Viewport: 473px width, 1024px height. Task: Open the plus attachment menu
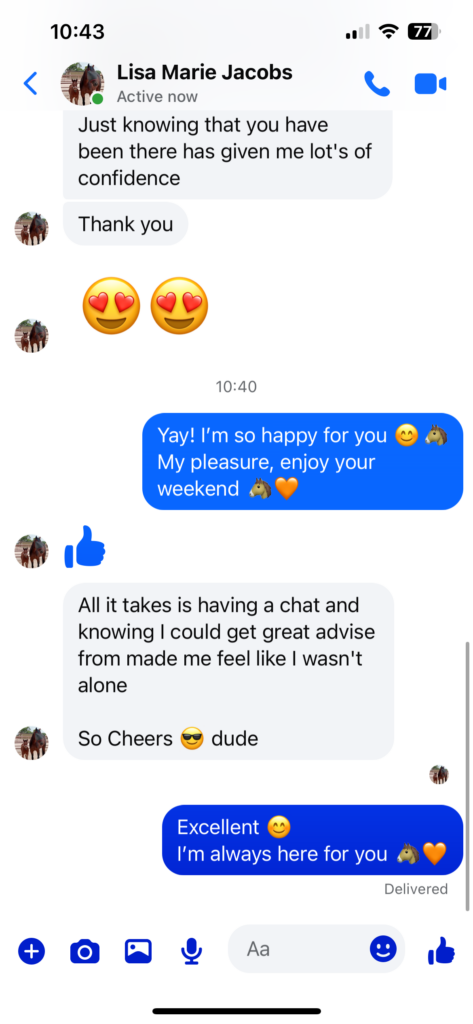coord(31,951)
